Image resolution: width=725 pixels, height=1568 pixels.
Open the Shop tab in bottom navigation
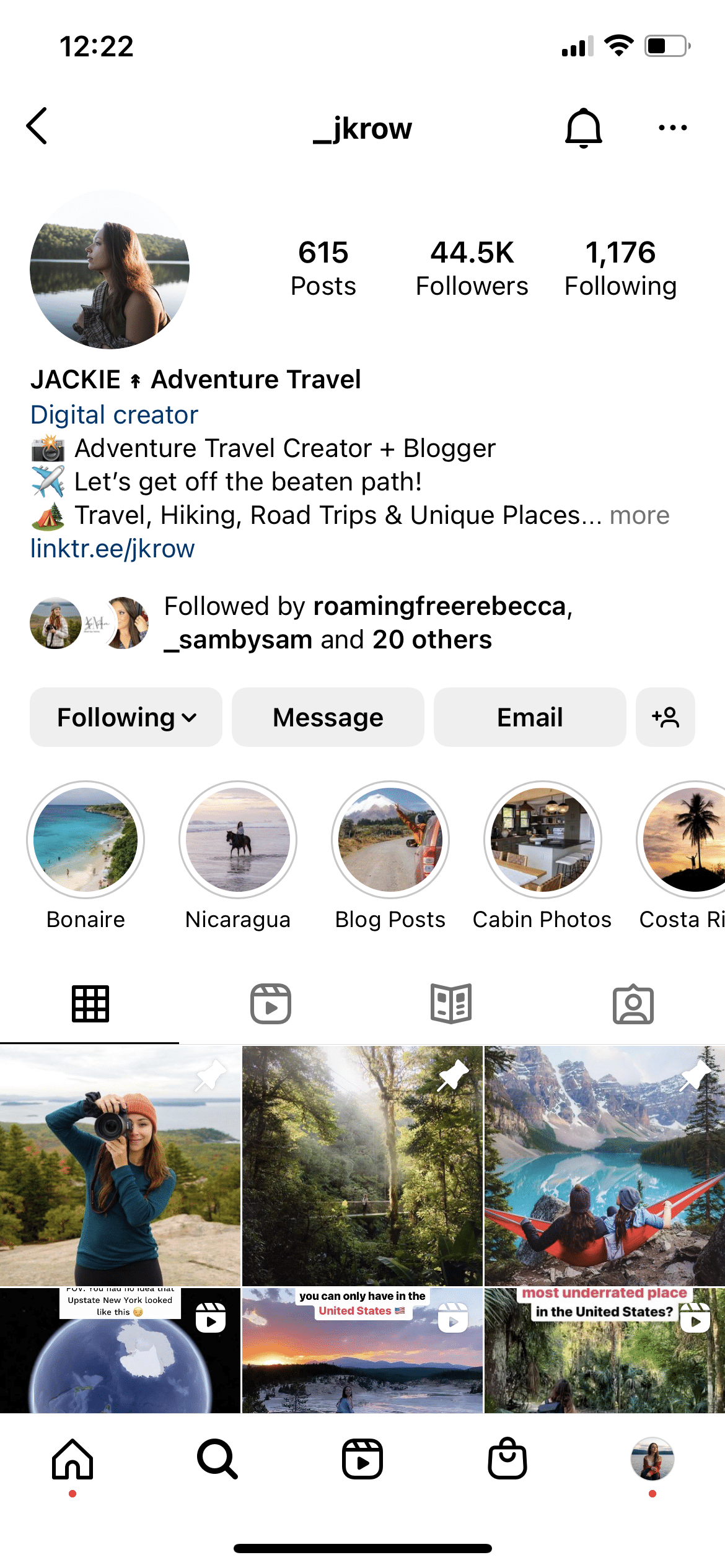click(x=507, y=1459)
